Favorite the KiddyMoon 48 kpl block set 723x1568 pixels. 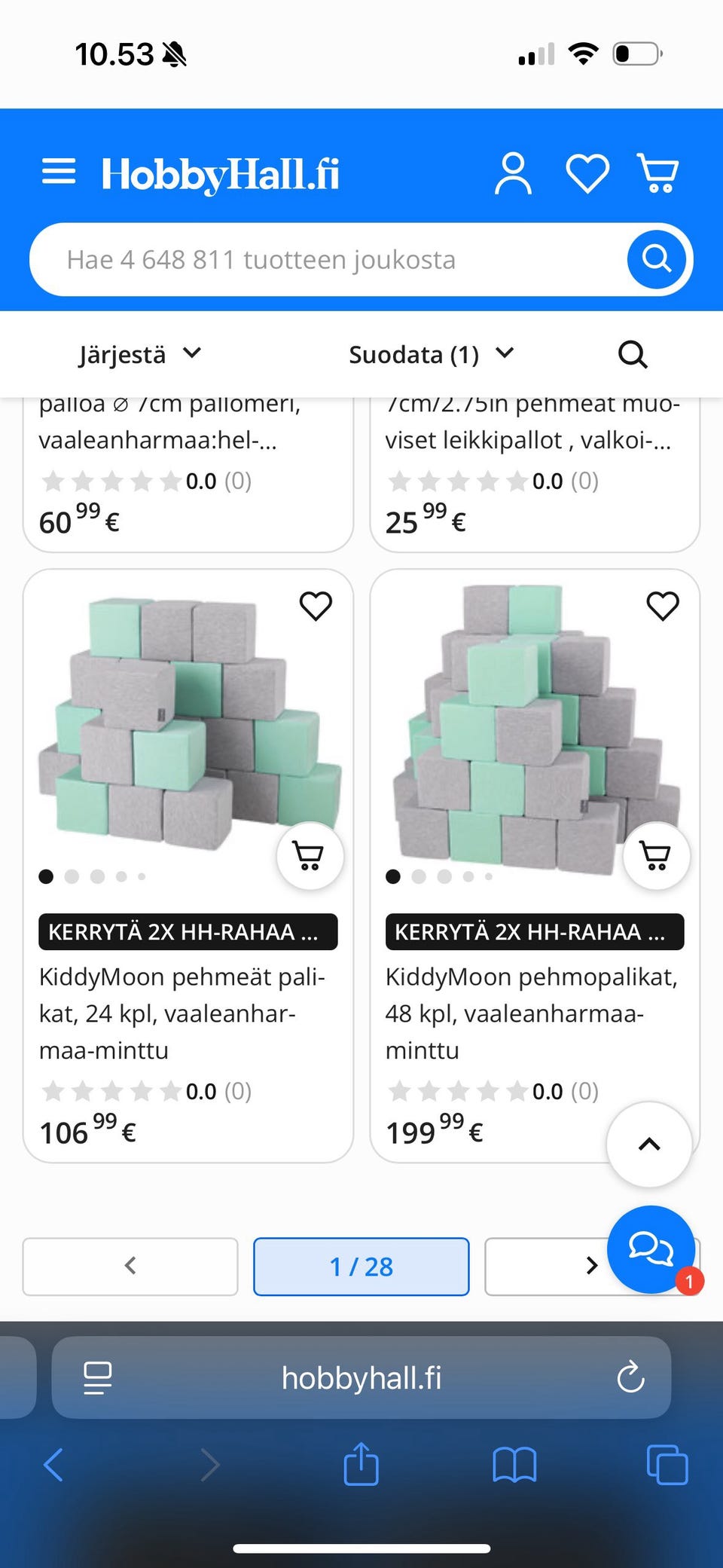click(x=664, y=604)
